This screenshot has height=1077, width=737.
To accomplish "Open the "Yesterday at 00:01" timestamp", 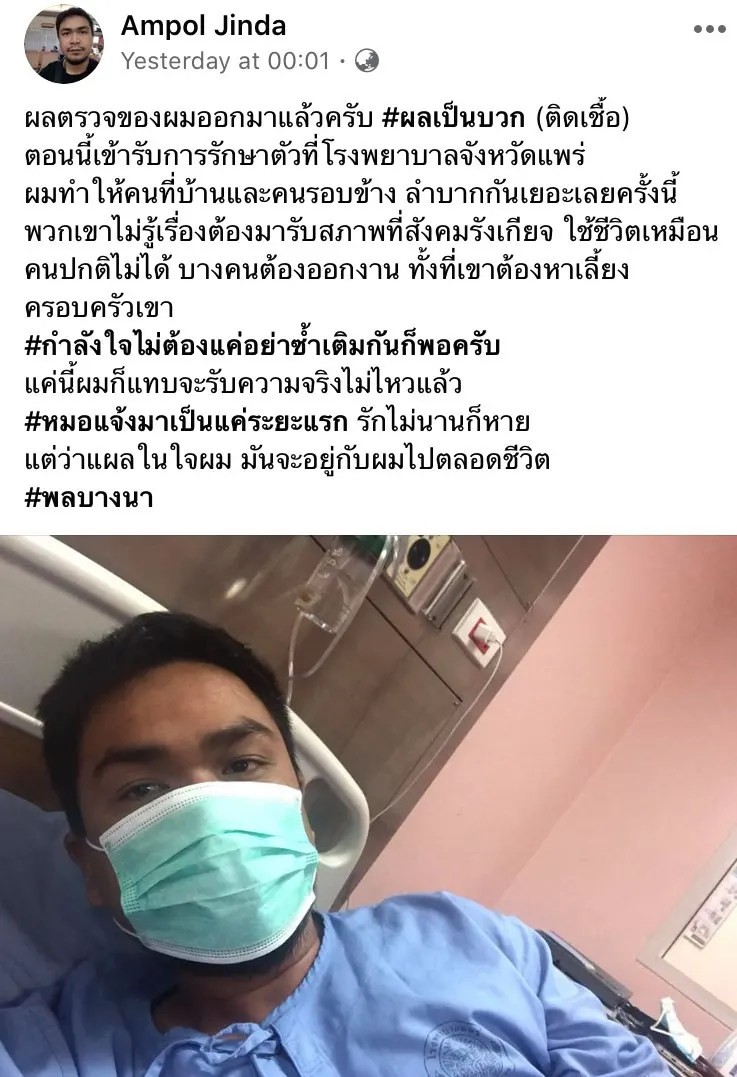I will 225,61.
